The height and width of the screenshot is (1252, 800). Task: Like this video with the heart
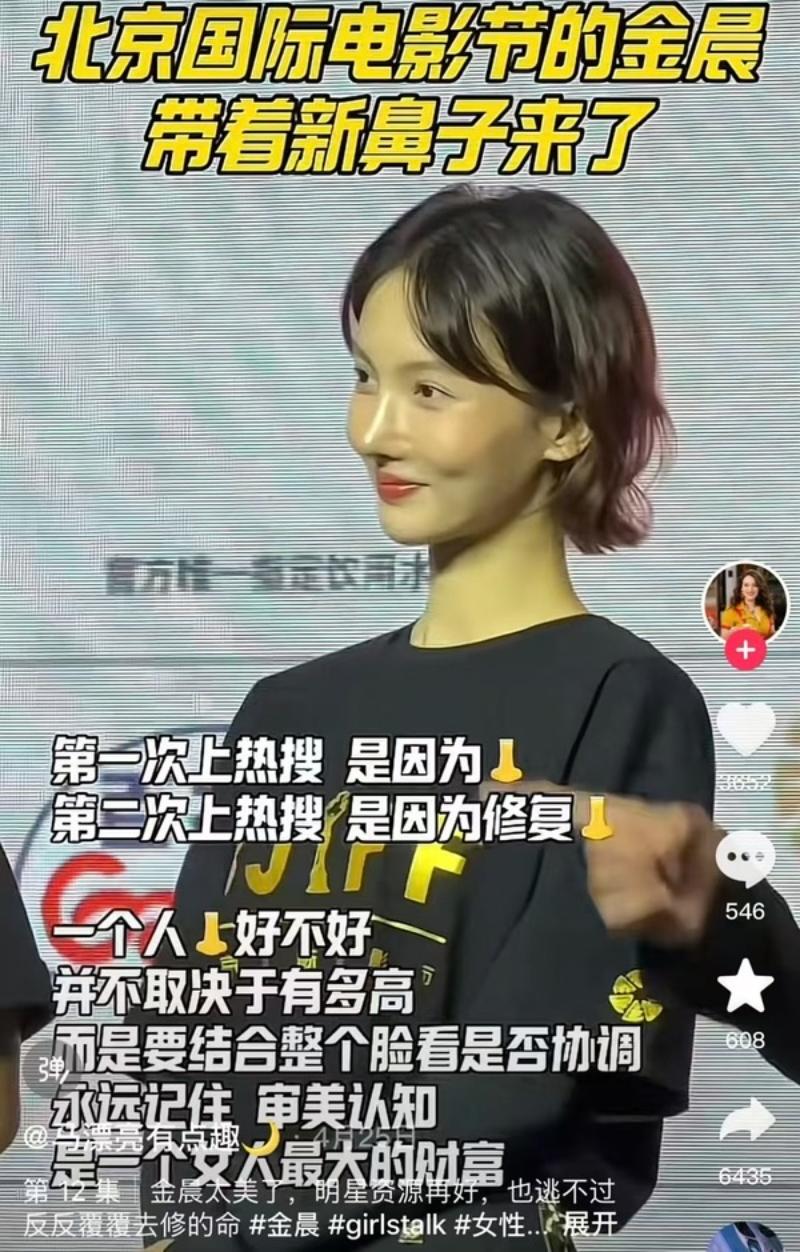point(745,730)
